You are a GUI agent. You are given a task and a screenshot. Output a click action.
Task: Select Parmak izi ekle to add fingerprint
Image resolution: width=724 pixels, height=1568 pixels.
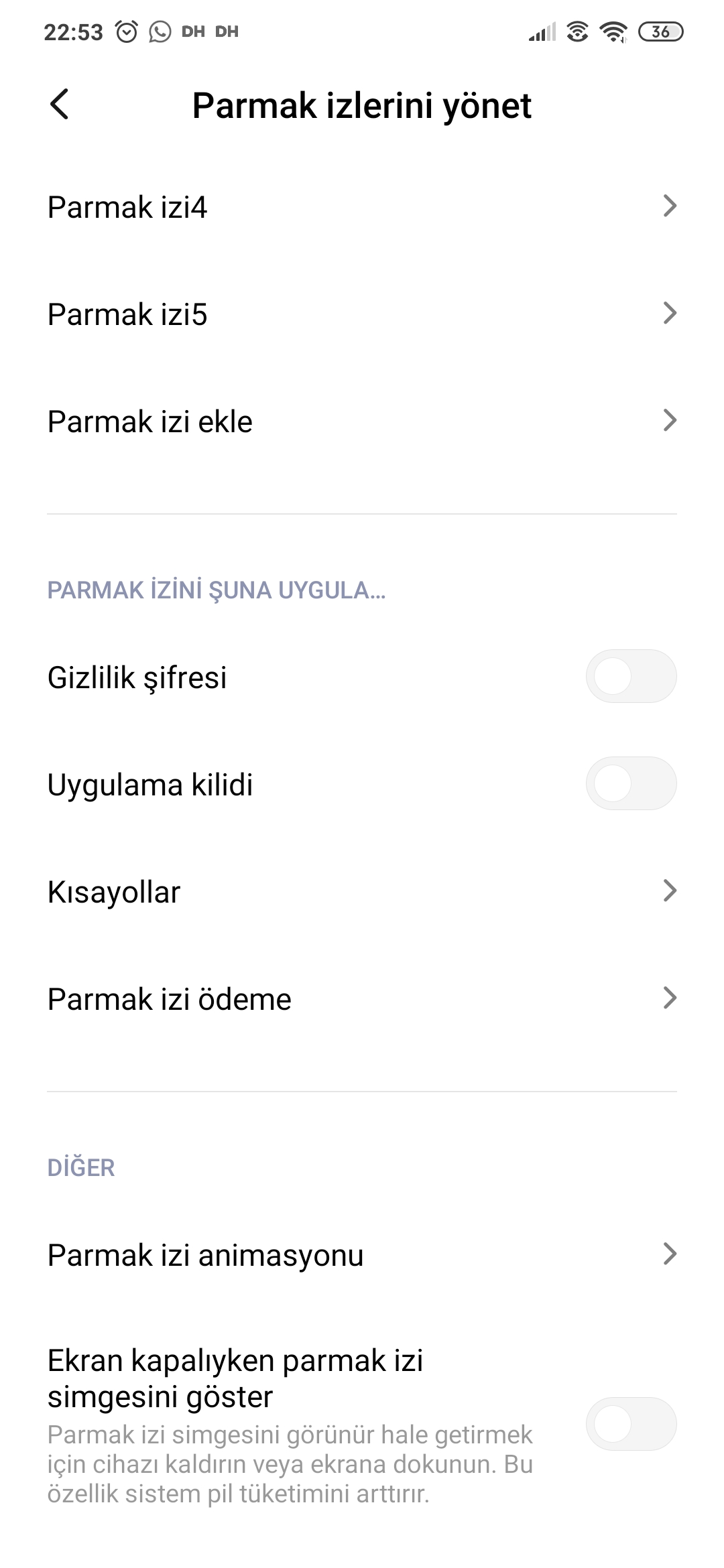(362, 421)
